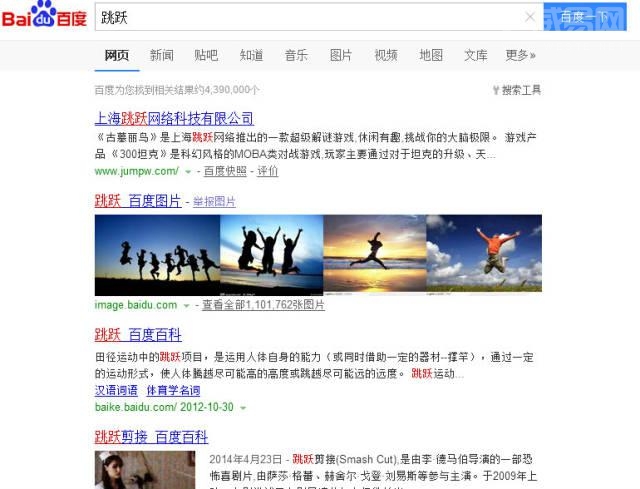Expand the 更多 categories menu
This screenshot has height=489, width=640.
[520, 55]
